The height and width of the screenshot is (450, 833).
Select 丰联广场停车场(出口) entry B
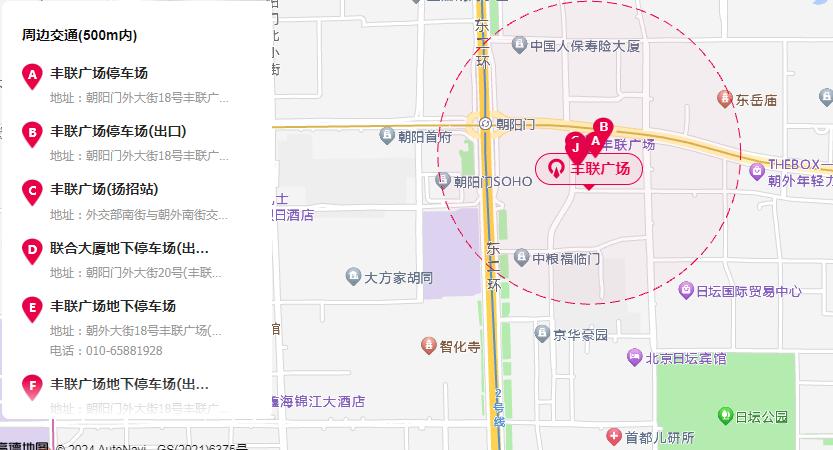118,131
